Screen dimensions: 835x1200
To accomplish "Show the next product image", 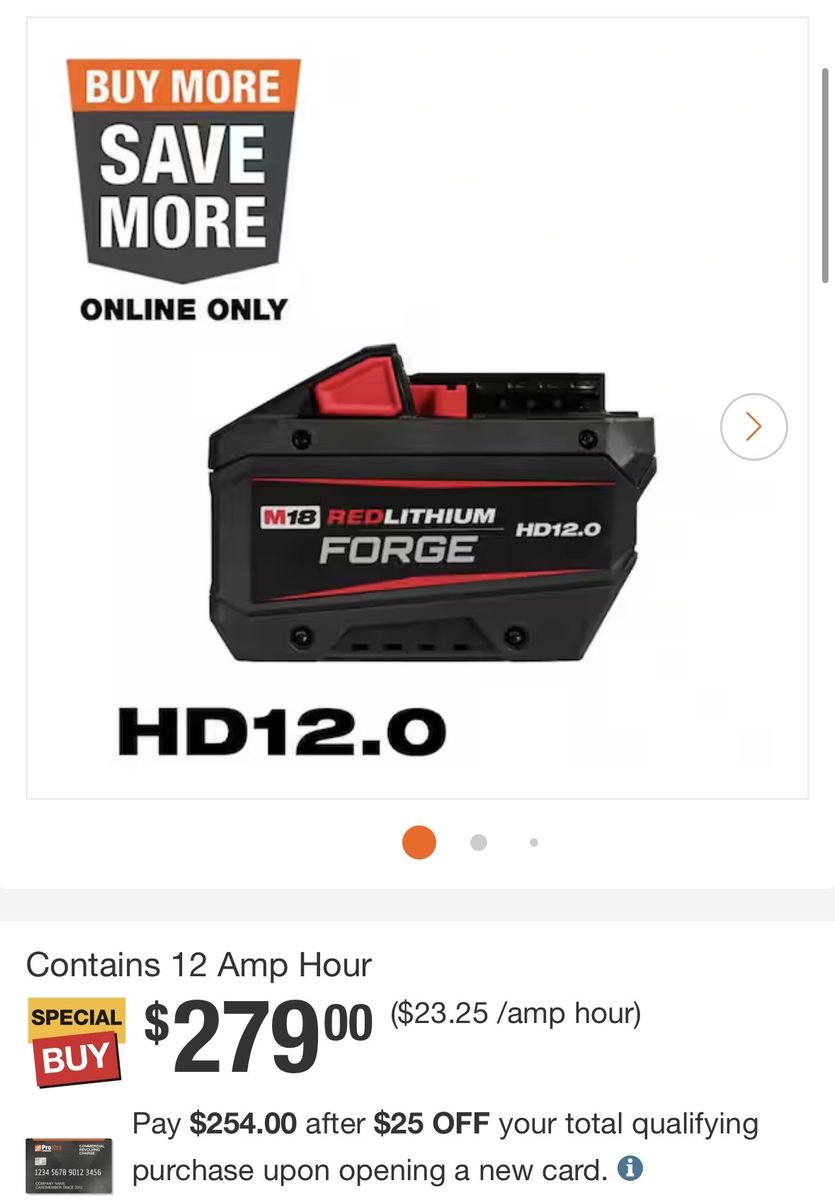I will click(753, 427).
